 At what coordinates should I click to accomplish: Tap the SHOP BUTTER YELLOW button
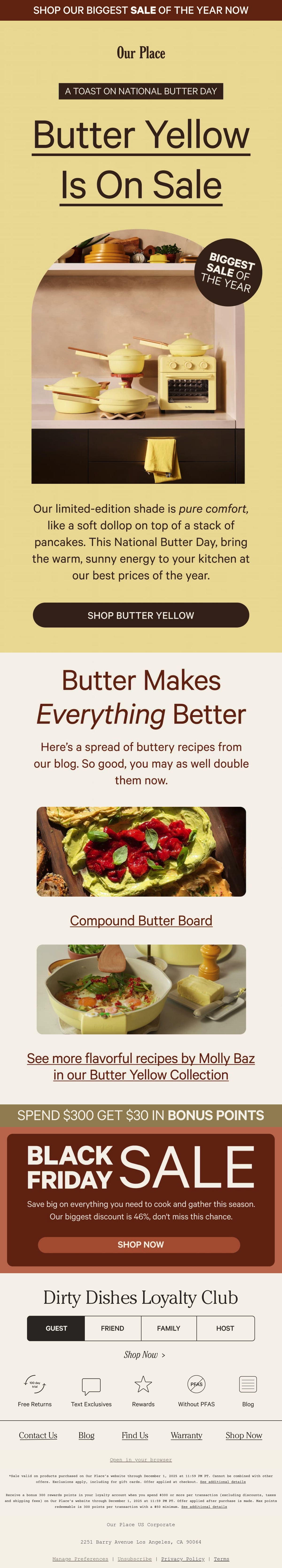click(141, 615)
